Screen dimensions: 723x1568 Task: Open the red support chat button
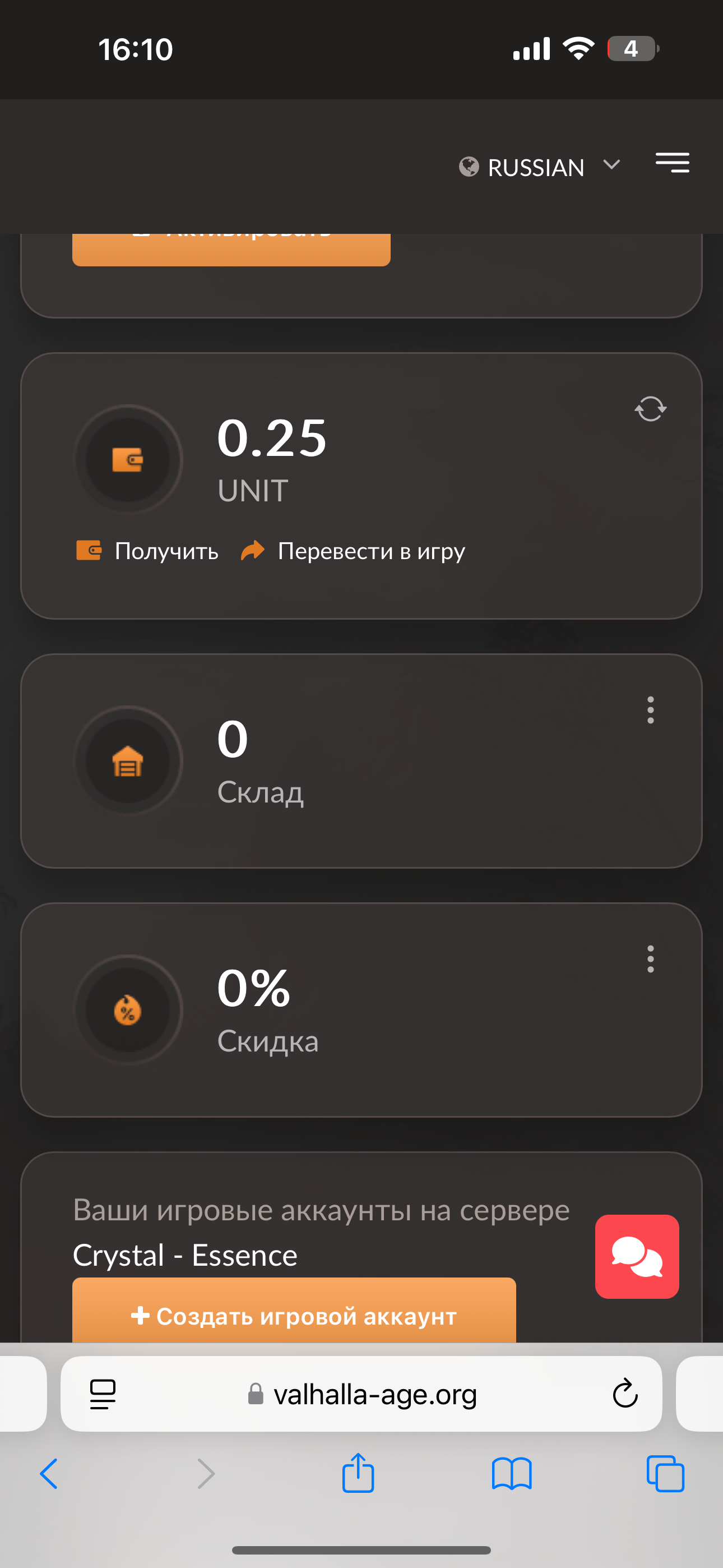pyautogui.click(x=637, y=1256)
